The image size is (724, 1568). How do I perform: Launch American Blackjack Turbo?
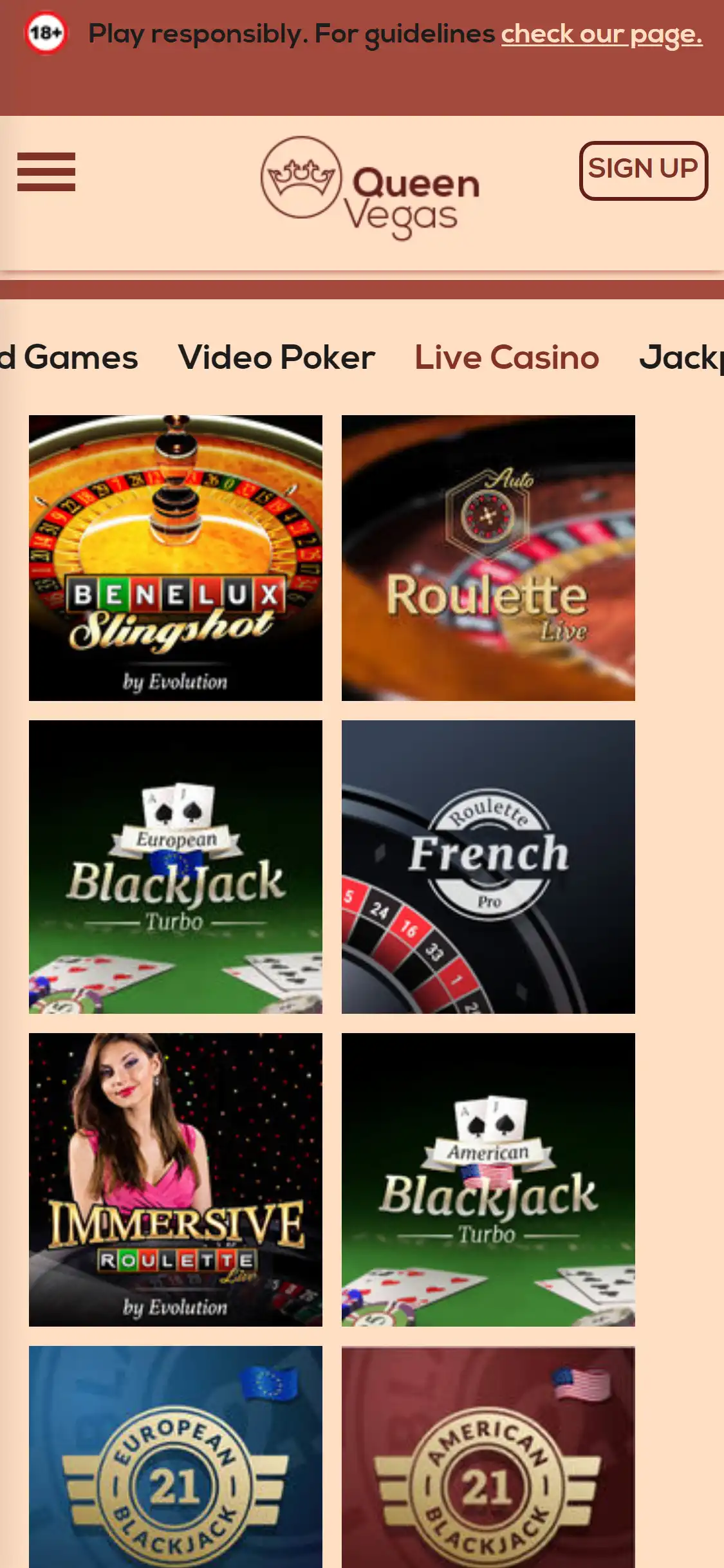488,1179
